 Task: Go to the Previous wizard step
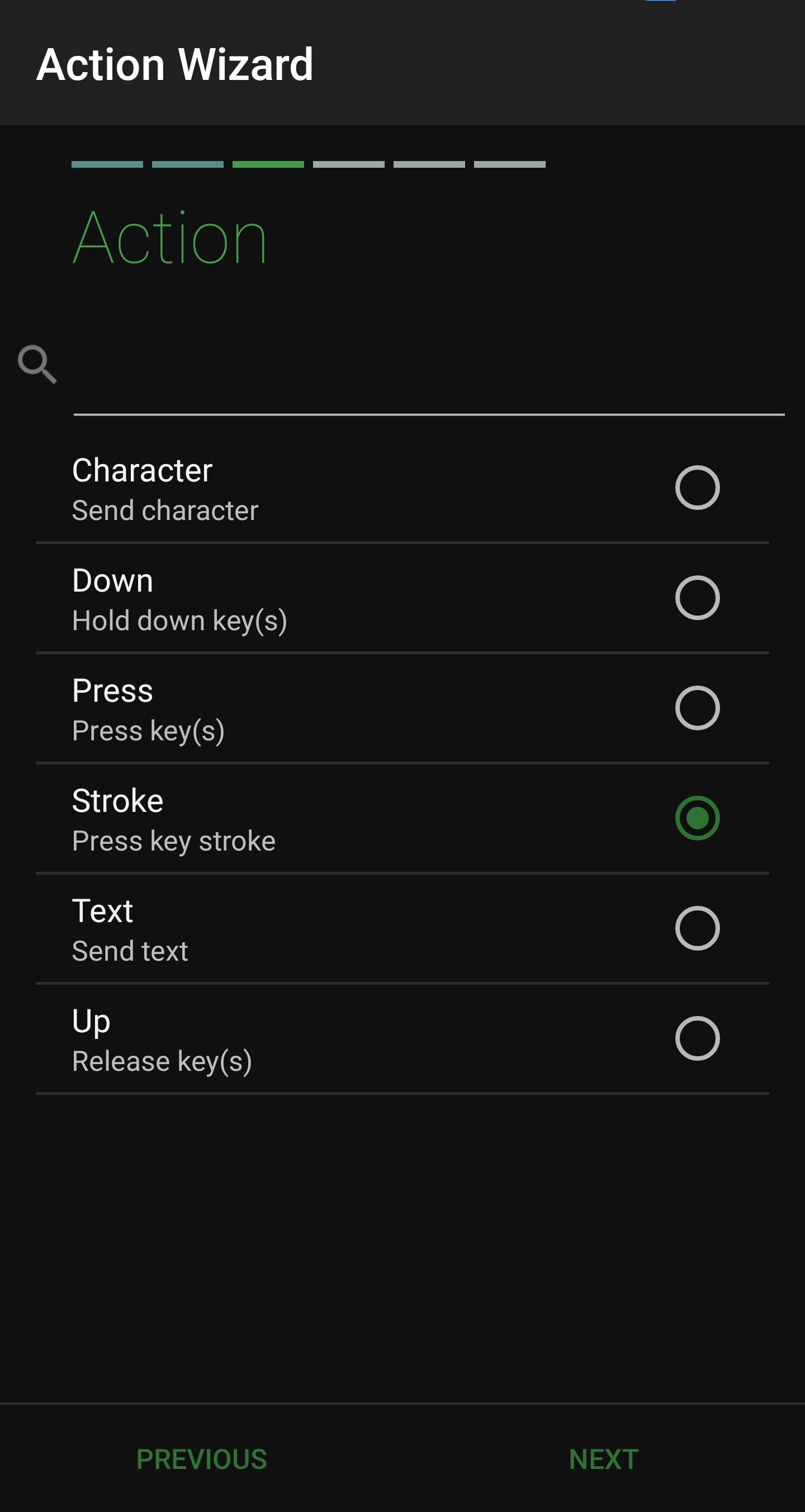tap(201, 1459)
